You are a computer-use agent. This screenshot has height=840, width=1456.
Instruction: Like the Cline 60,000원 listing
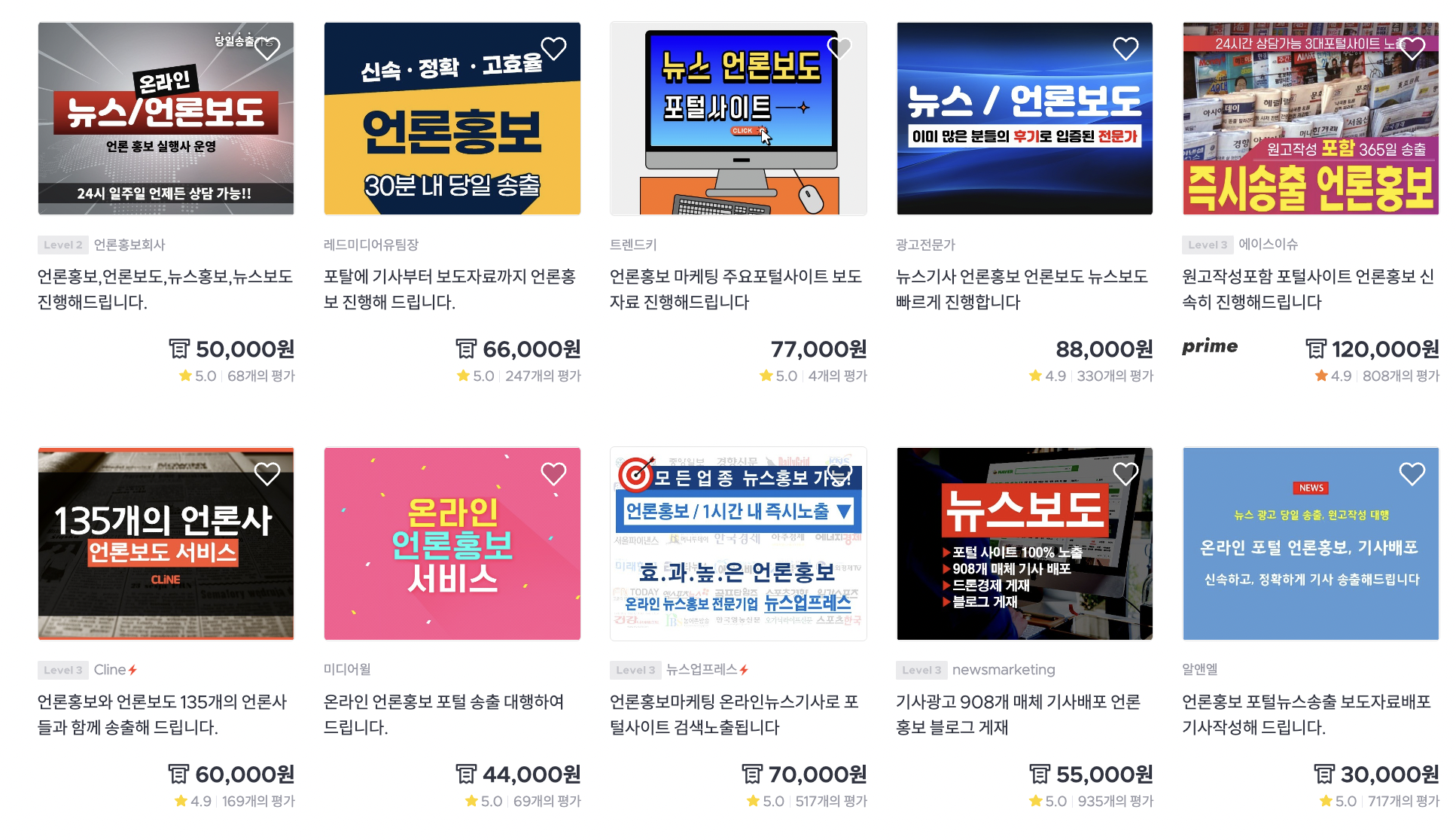click(x=267, y=474)
